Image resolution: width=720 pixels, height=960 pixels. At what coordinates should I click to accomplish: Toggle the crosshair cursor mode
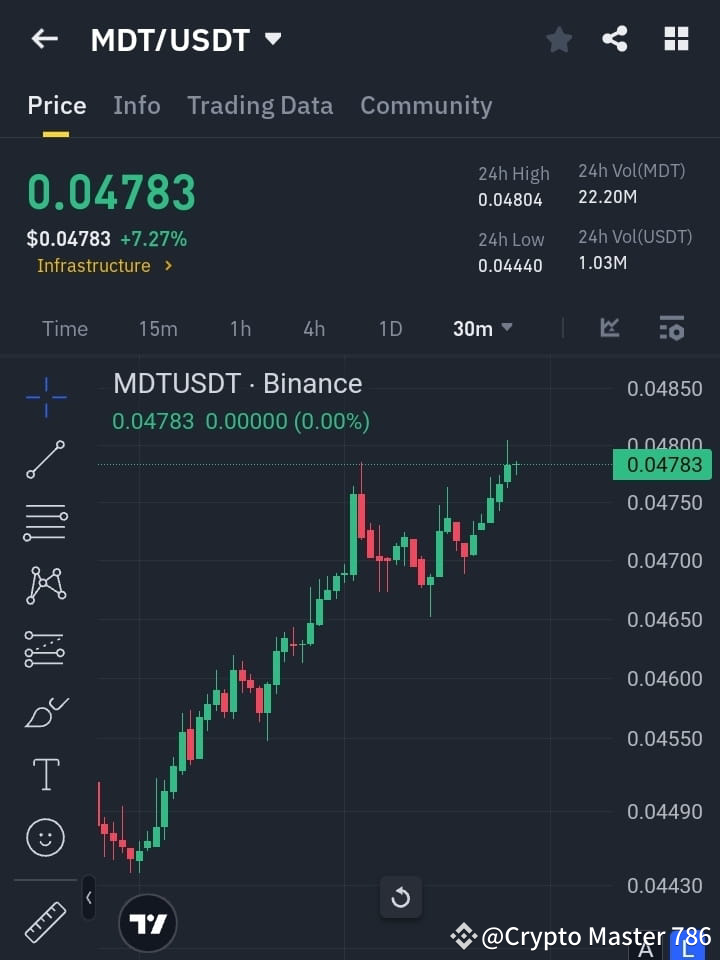(45, 398)
